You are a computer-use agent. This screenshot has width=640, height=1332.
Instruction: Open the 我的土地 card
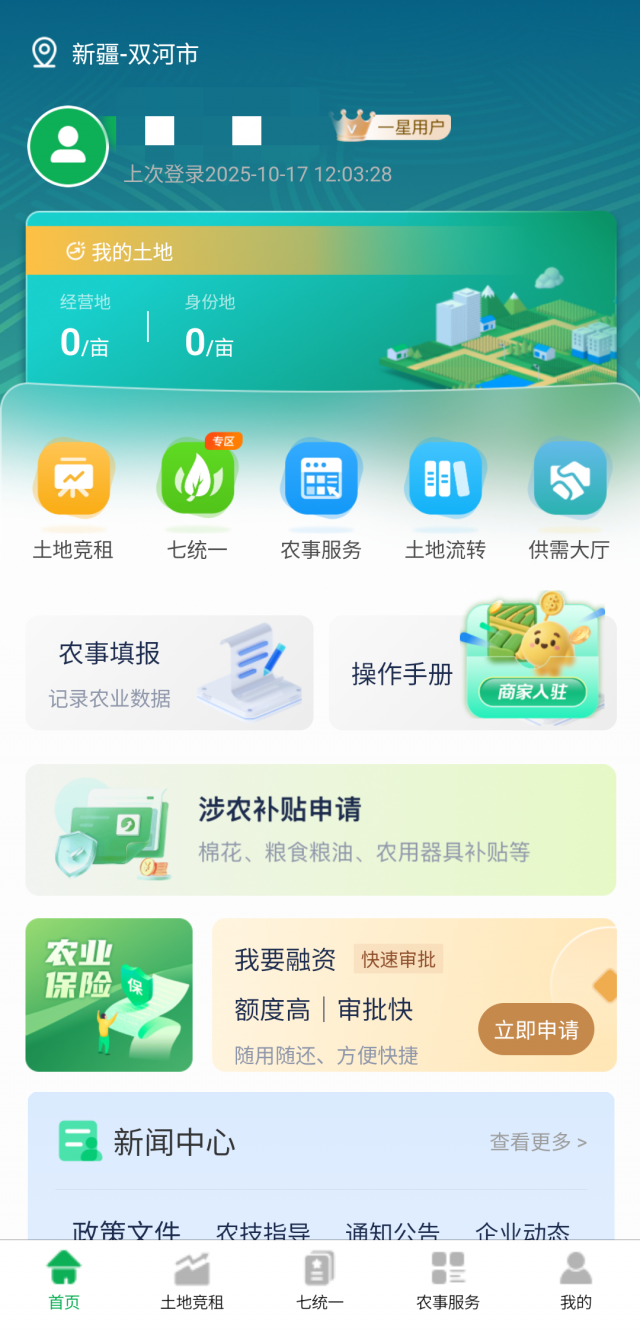click(x=320, y=300)
